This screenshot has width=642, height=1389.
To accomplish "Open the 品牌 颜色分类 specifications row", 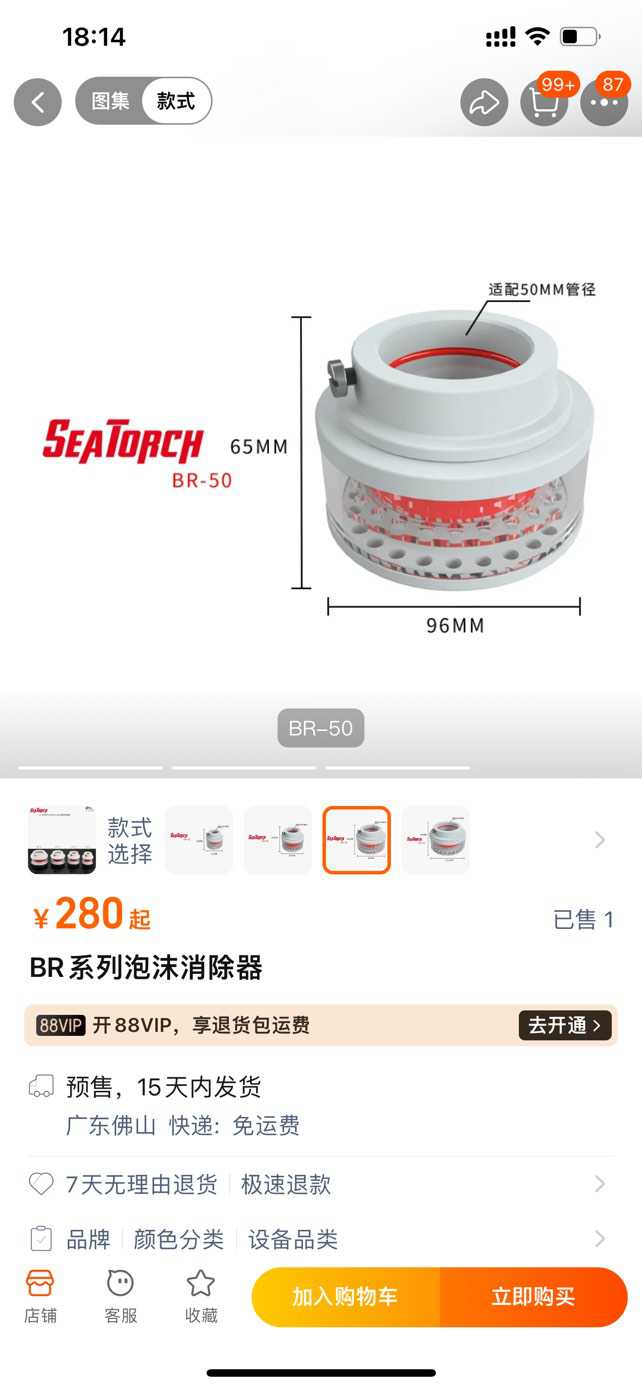I will click(320, 1240).
